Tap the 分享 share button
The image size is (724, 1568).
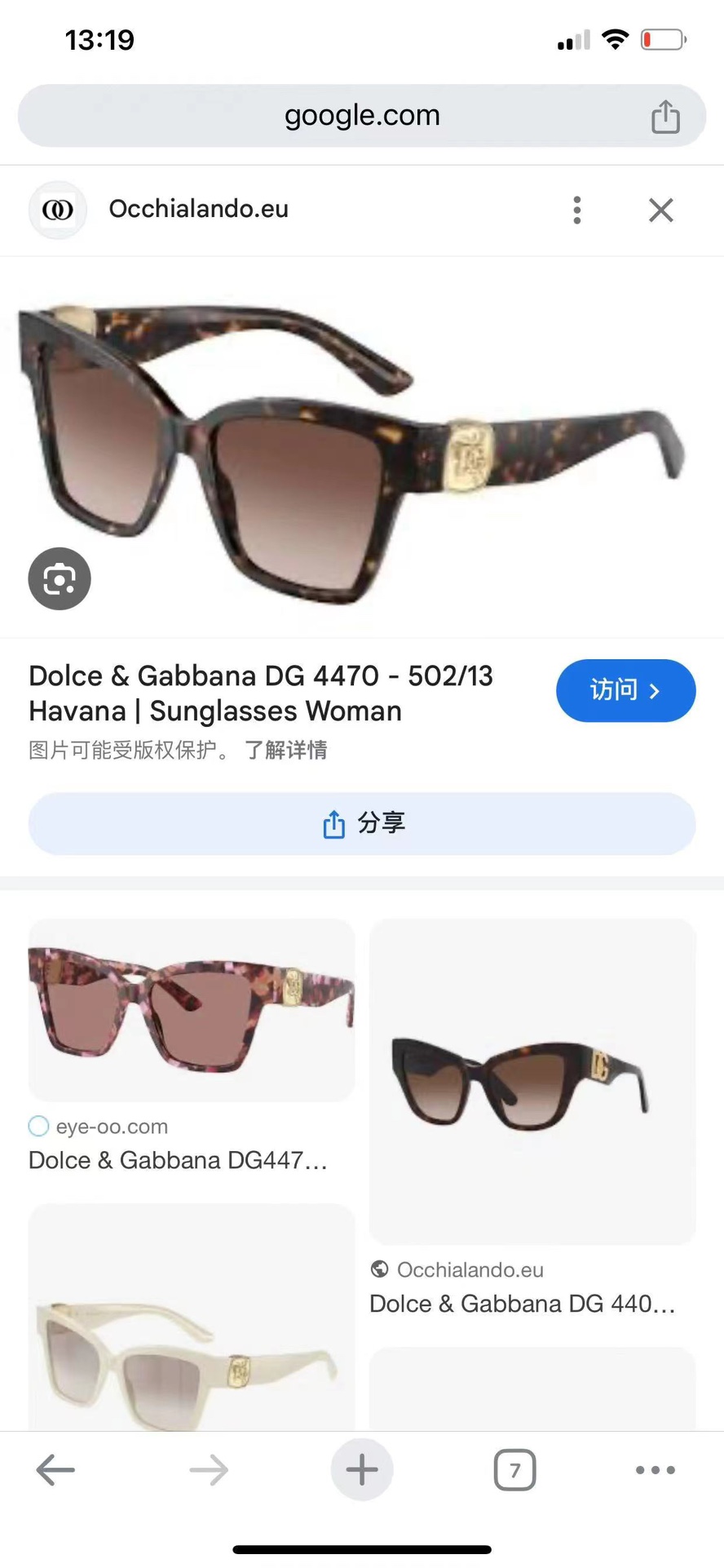362,823
